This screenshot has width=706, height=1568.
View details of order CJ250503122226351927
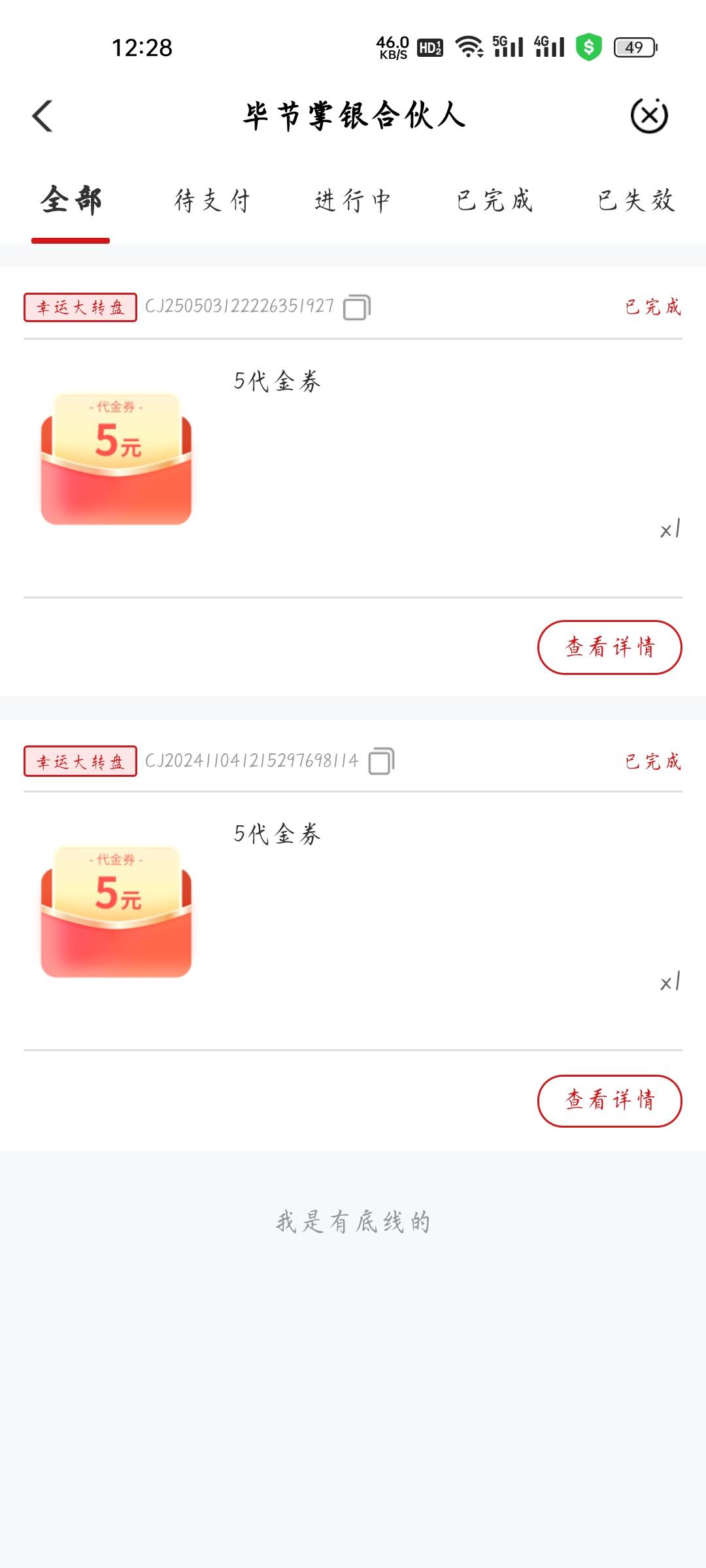point(609,647)
